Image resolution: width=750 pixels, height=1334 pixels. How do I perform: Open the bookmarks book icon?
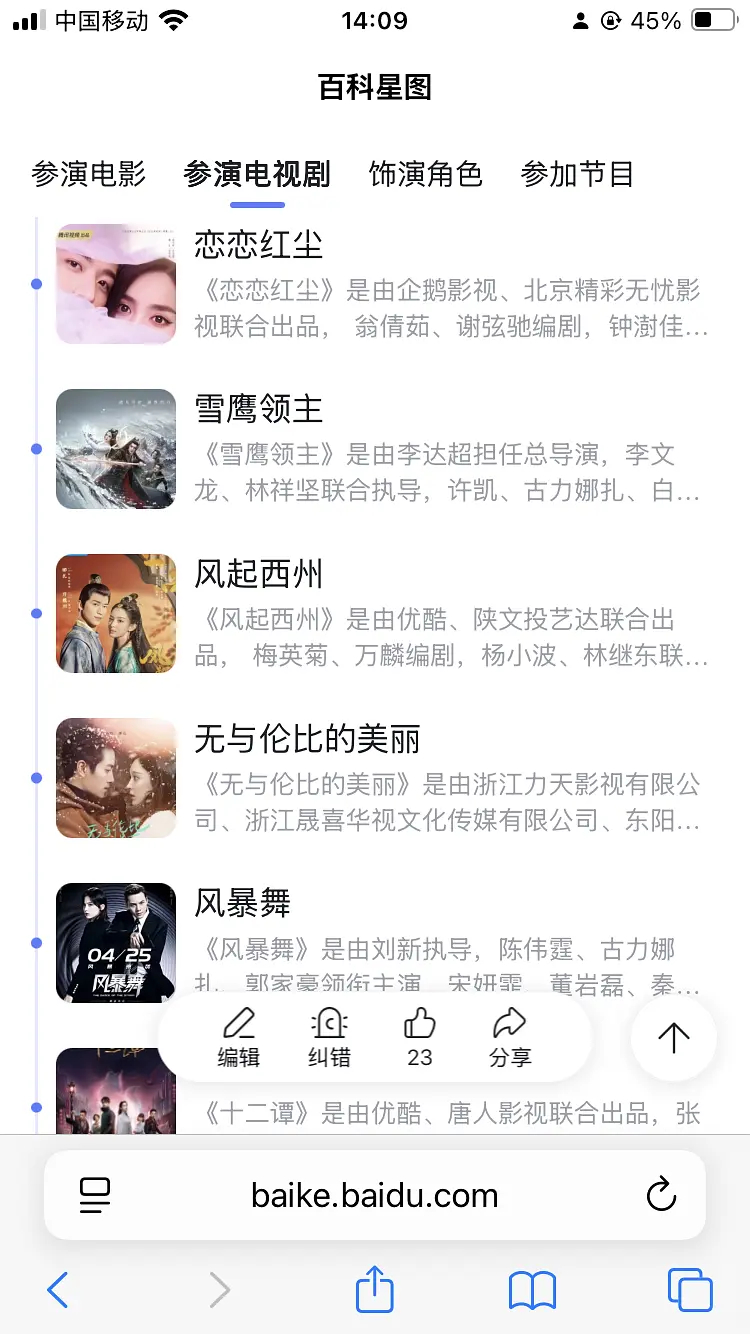coord(534,1291)
